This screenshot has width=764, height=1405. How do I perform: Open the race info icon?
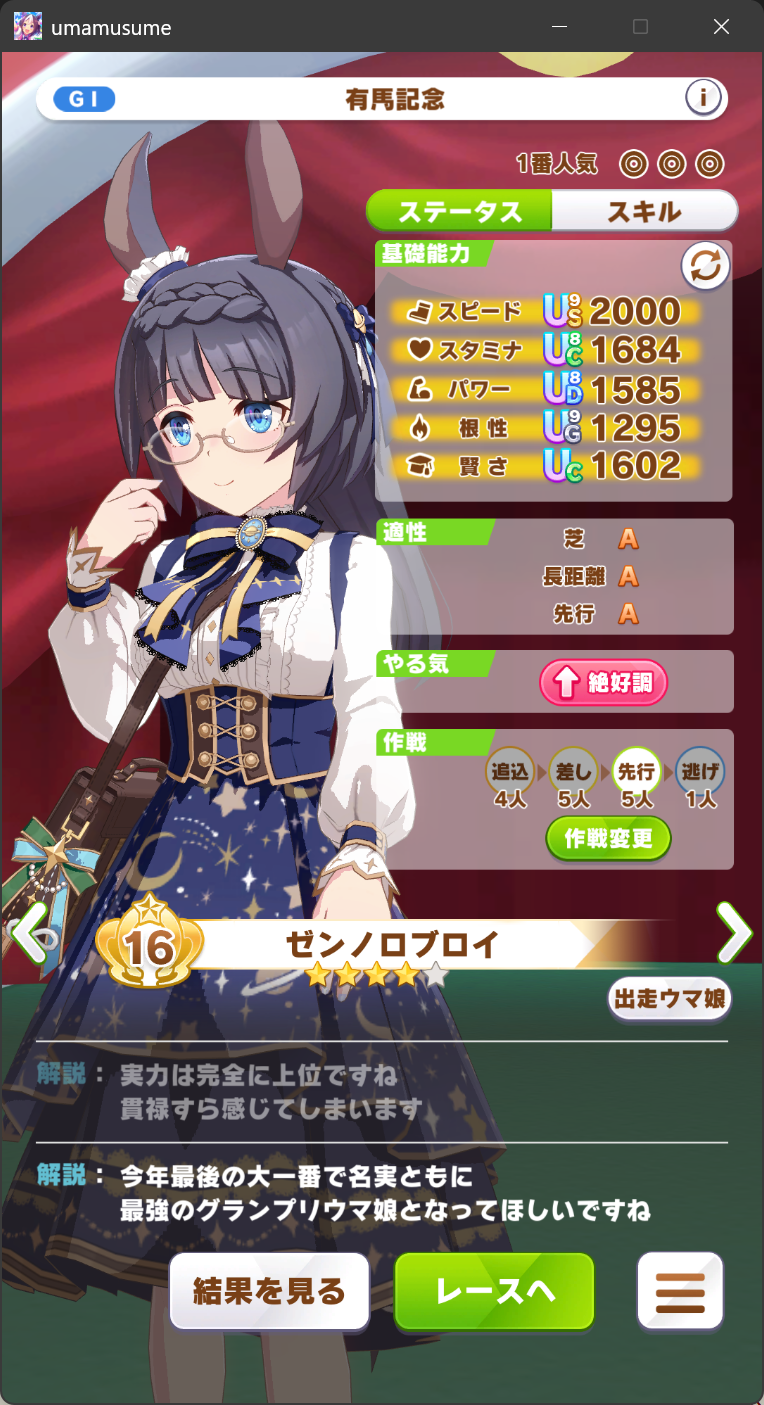704,99
